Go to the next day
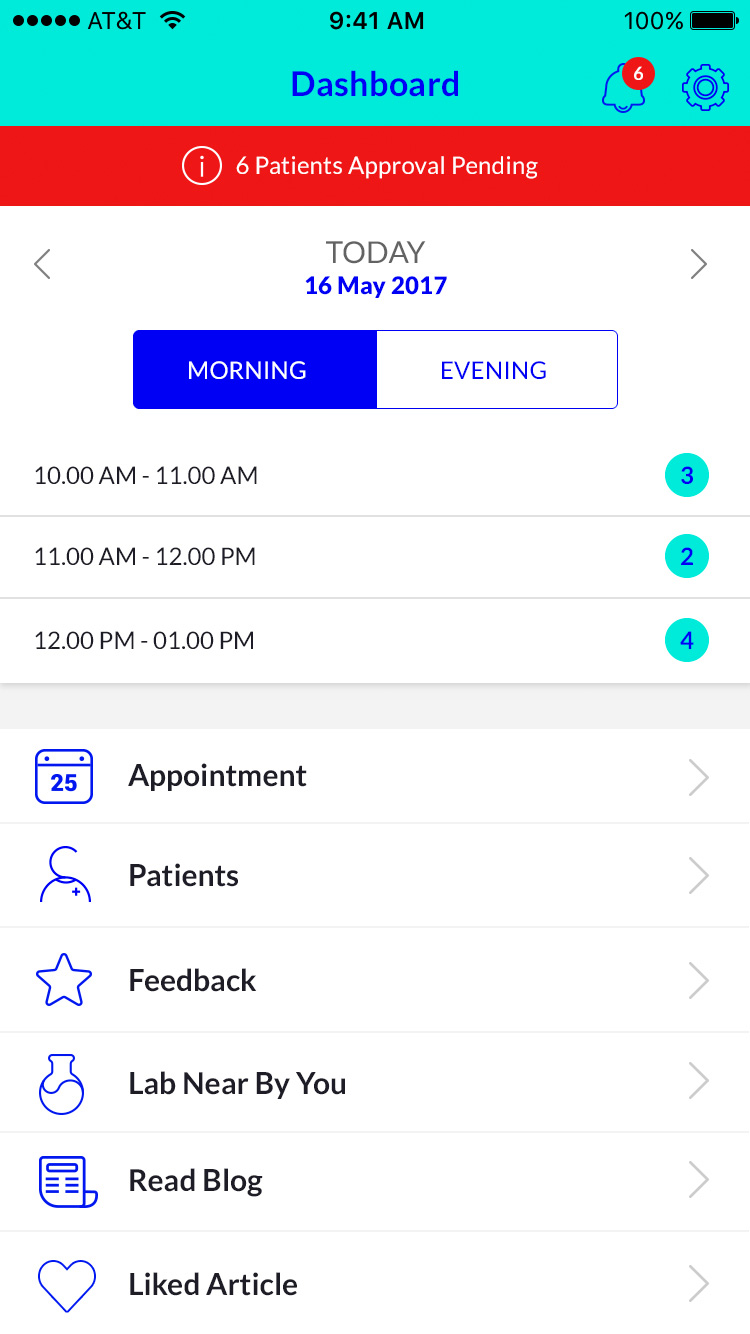The width and height of the screenshot is (750, 1334). click(x=698, y=265)
